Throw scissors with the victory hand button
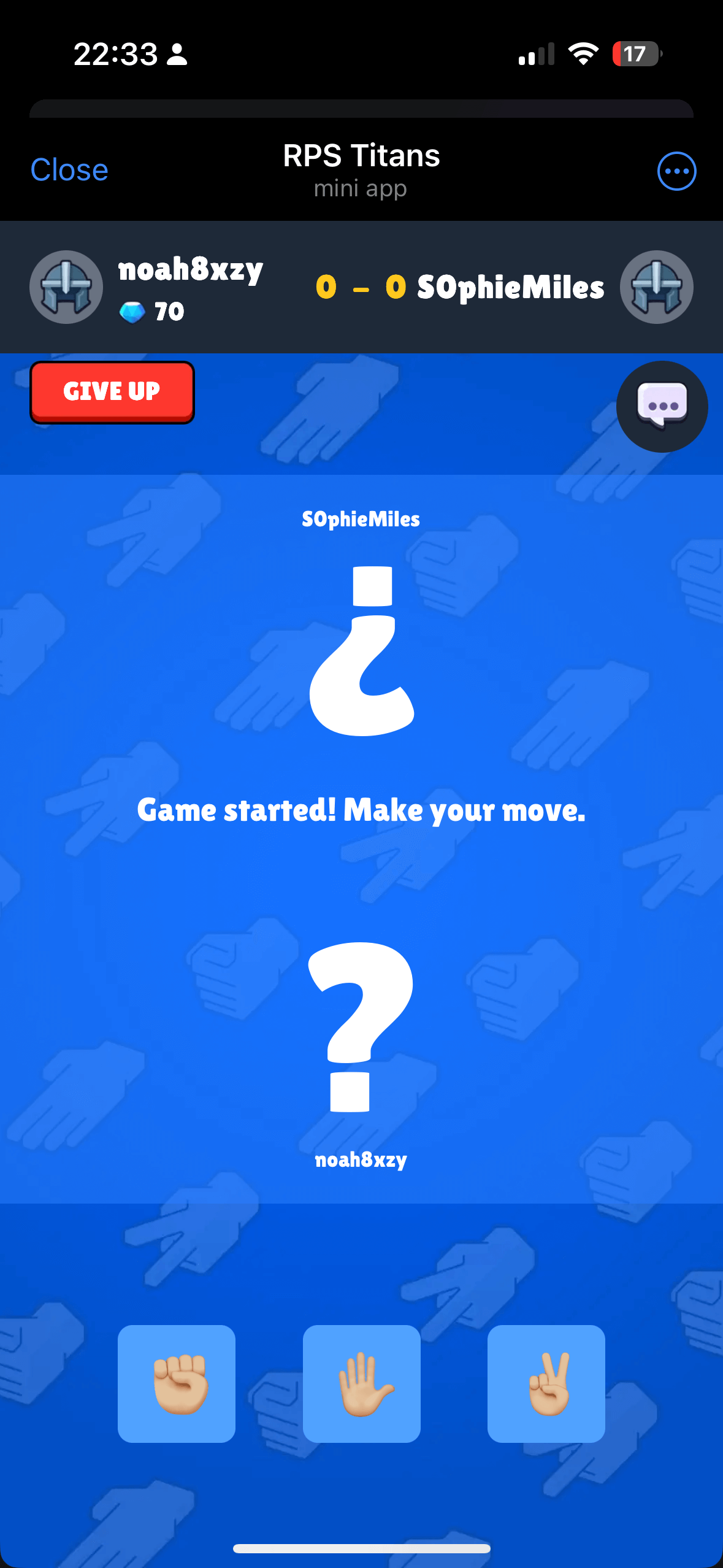723x1568 pixels. pyautogui.click(x=546, y=1383)
